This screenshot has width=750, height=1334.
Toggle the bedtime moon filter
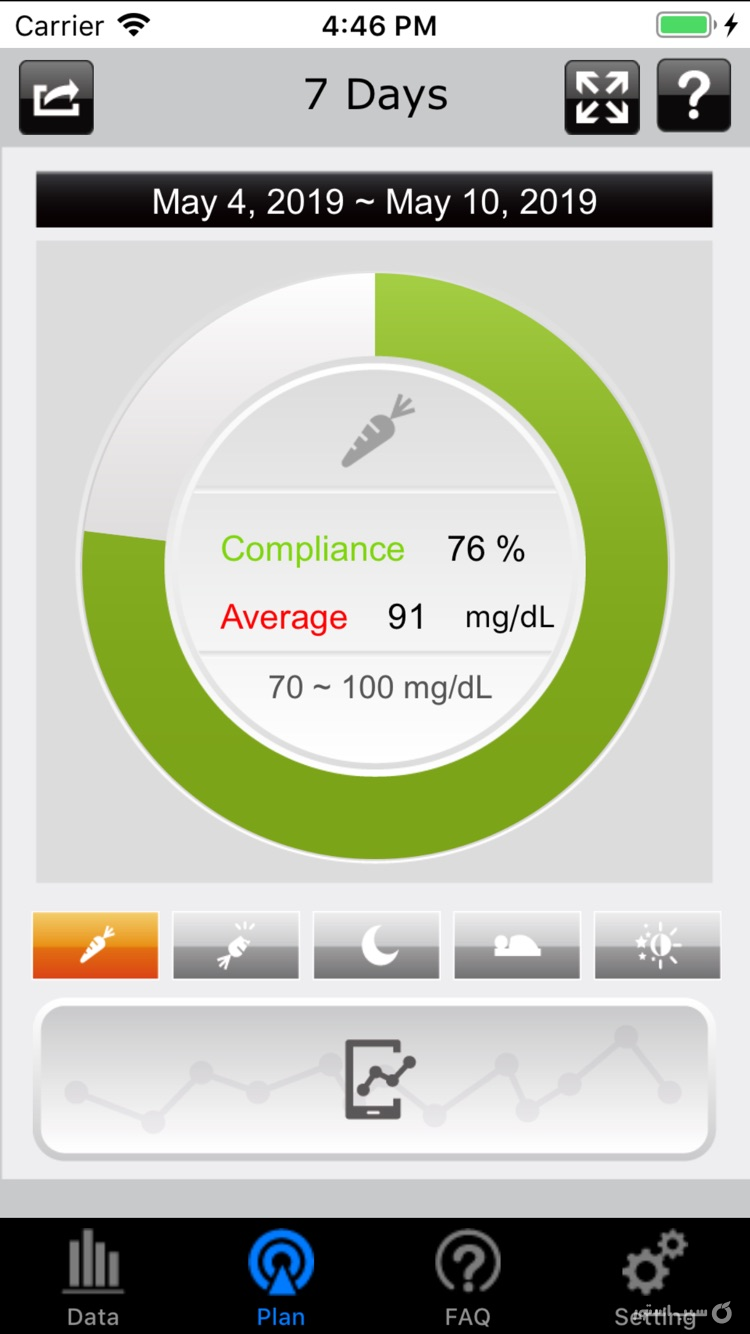tap(375, 944)
